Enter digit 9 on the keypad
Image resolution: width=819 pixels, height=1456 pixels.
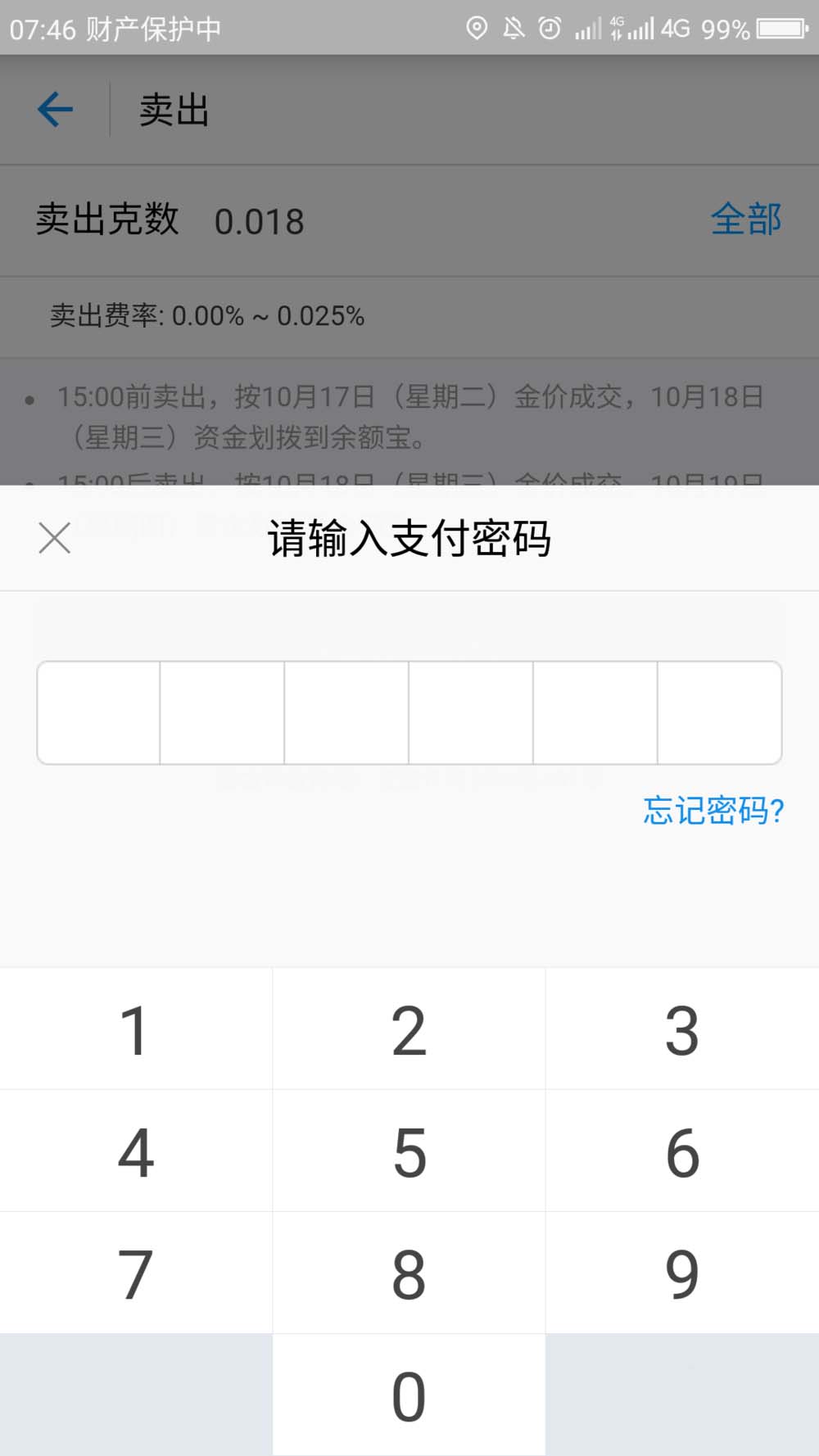(682, 1273)
